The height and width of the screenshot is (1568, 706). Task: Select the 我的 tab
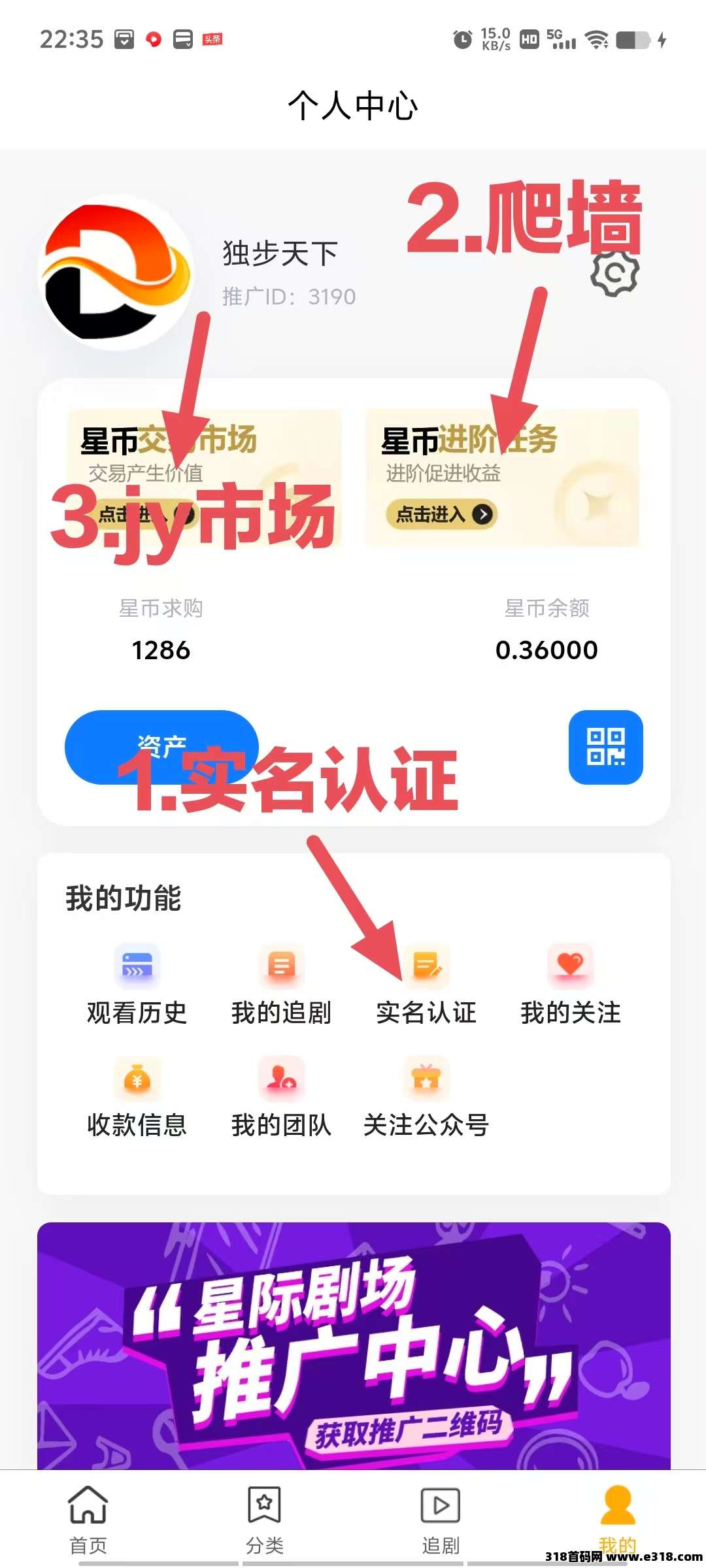(617, 1519)
